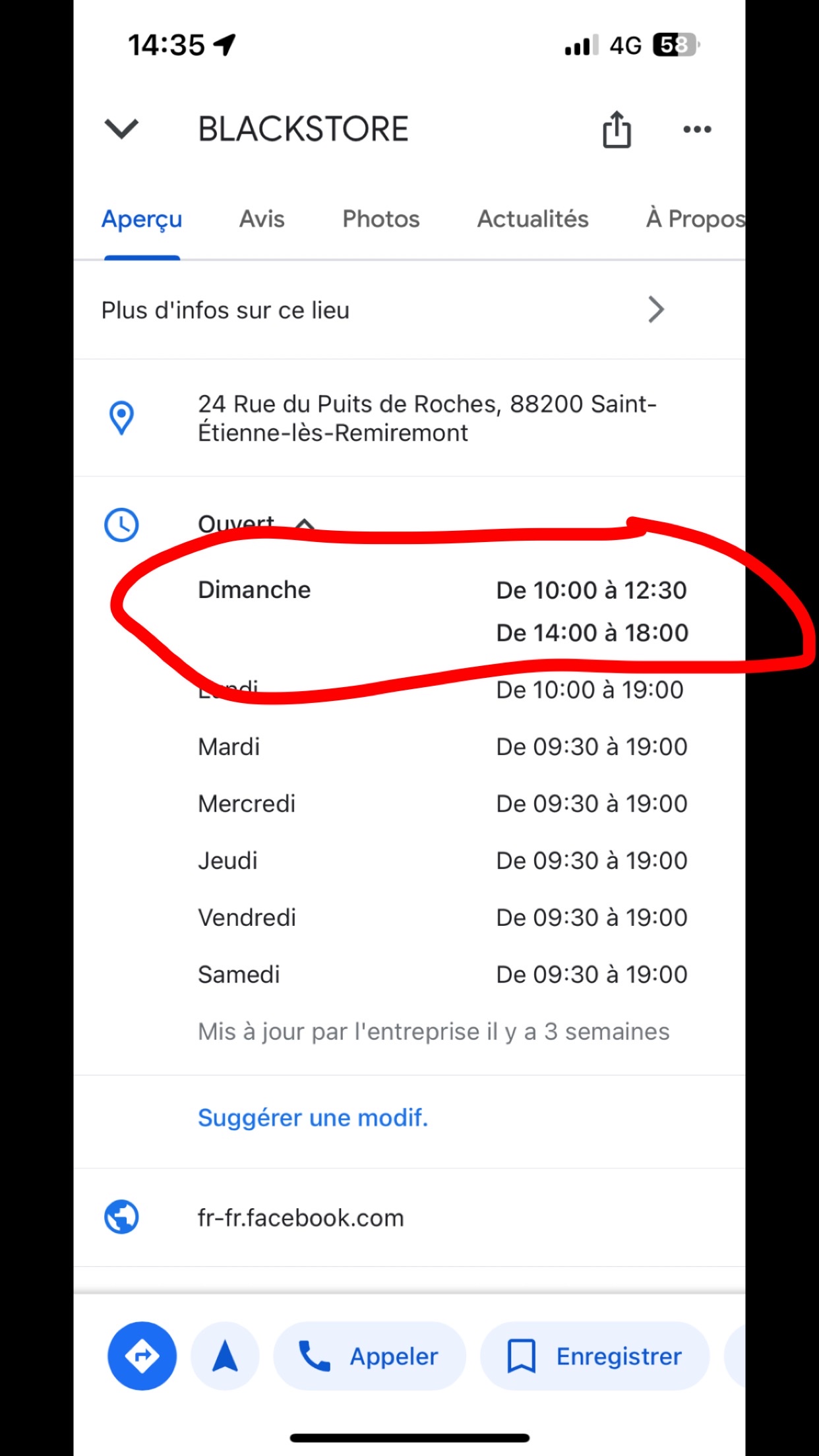This screenshot has height=1456, width=819.
Task: Share the BLACKSTORE place
Action: pos(617,129)
